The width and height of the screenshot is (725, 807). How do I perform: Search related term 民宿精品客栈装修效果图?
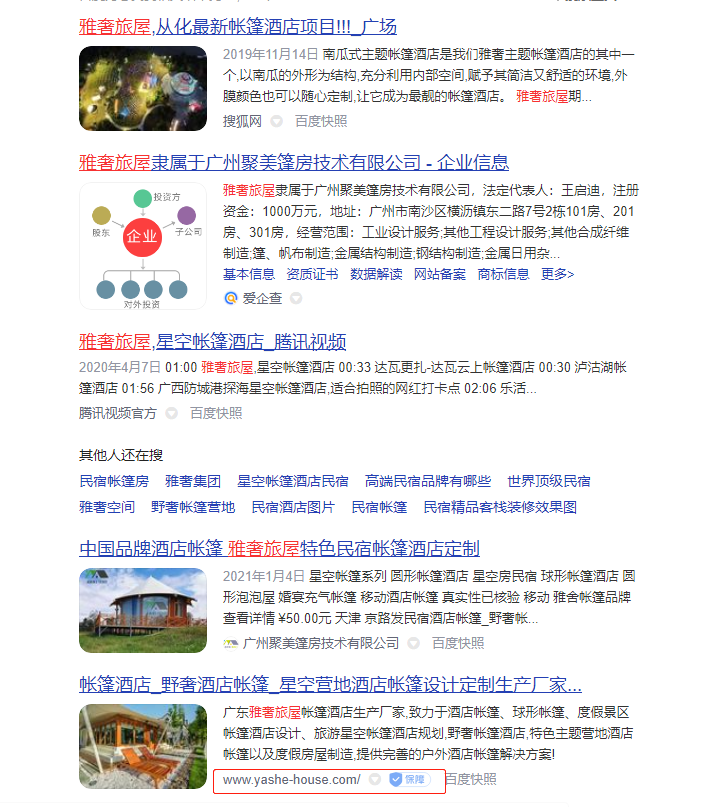499,507
